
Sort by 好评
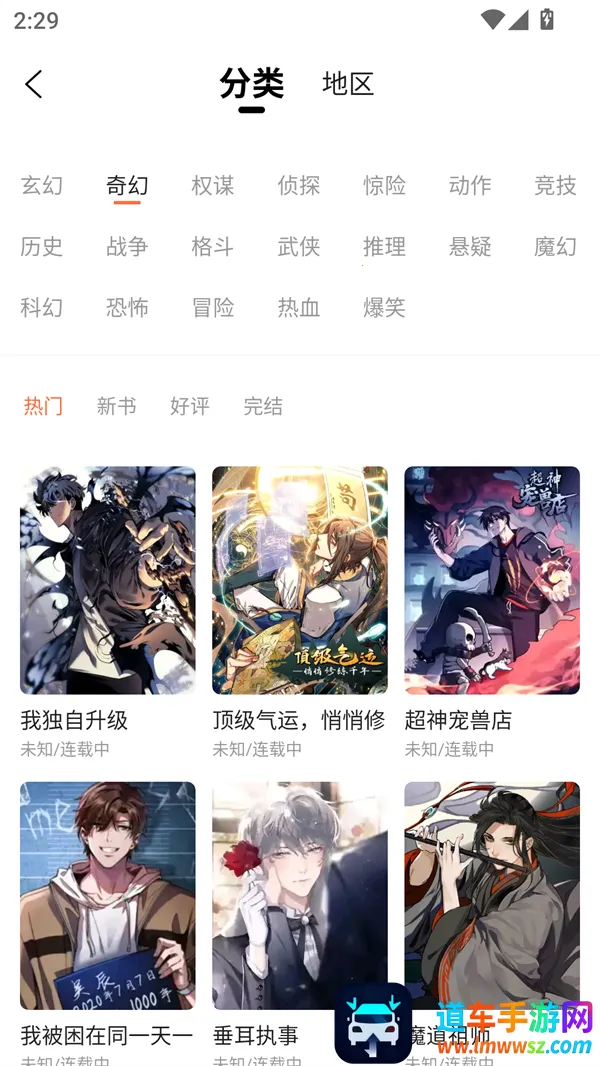pos(190,406)
